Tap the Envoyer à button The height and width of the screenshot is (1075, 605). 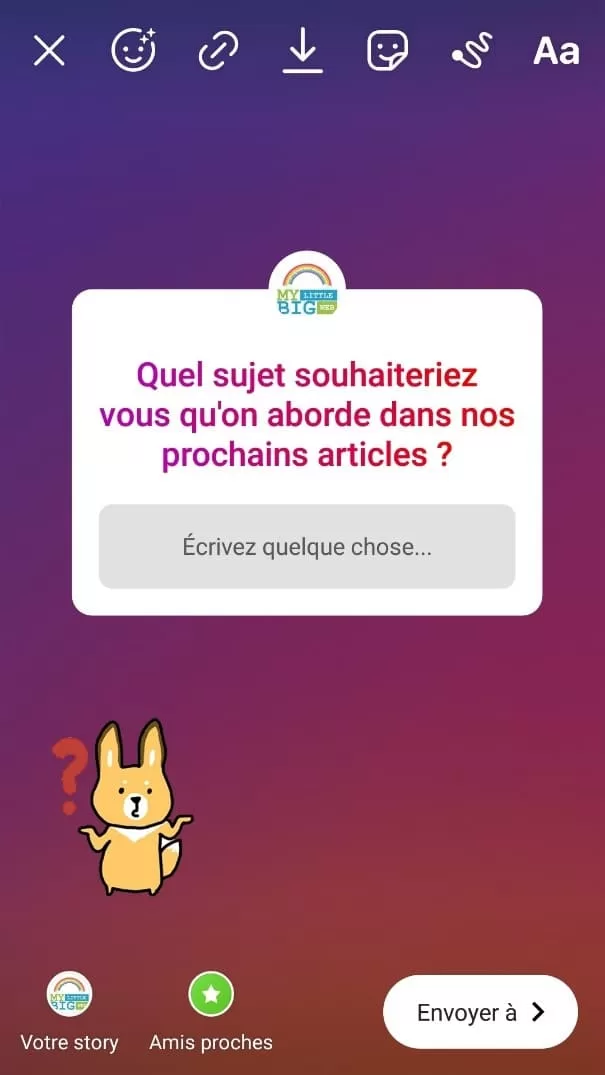[480, 1012]
